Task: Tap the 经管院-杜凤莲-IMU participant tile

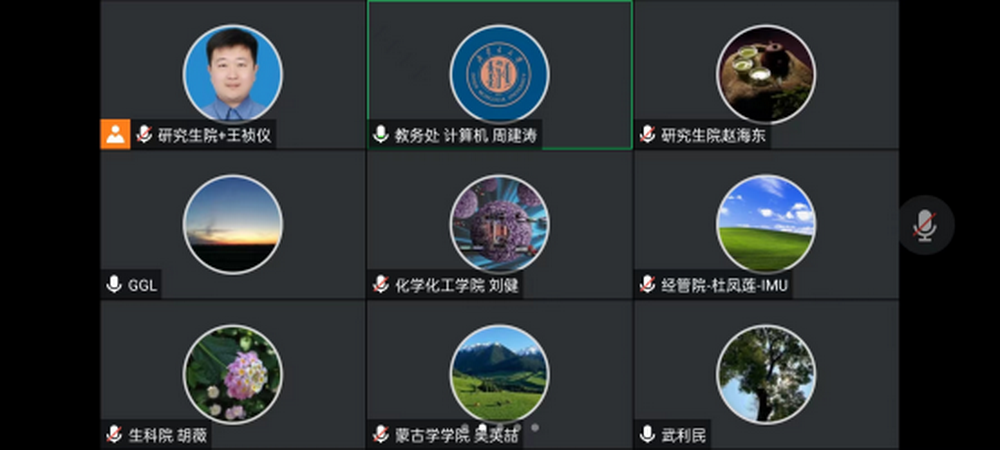Action: [x=766, y=224]
